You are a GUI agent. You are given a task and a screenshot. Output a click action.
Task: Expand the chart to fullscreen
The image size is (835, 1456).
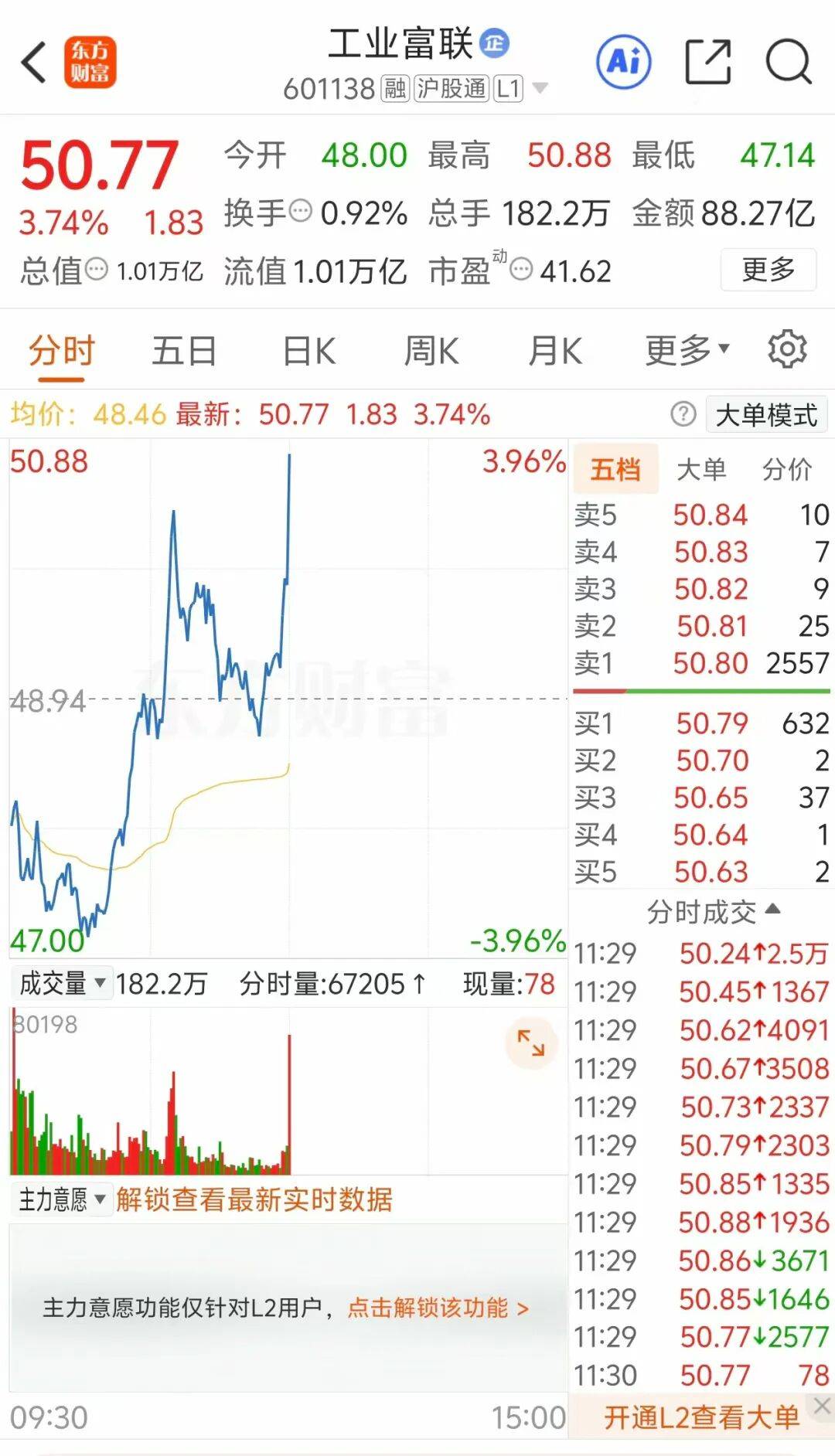pos(531,1043)
